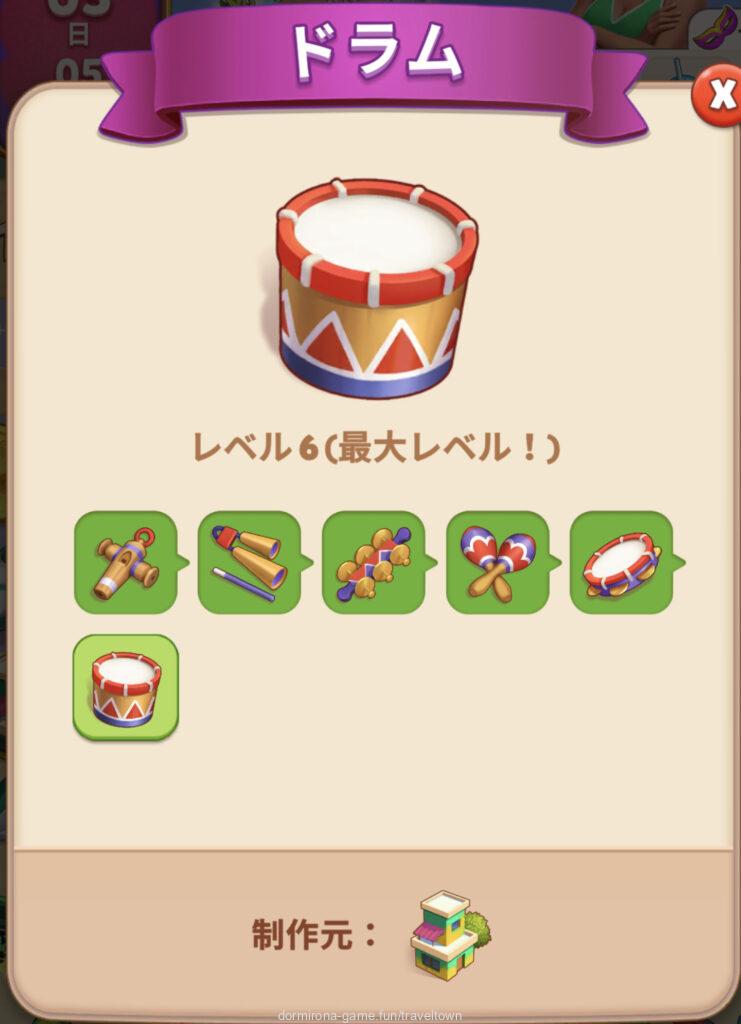
Task: Select the agogo bells item tile
Action: coord(249,562)
